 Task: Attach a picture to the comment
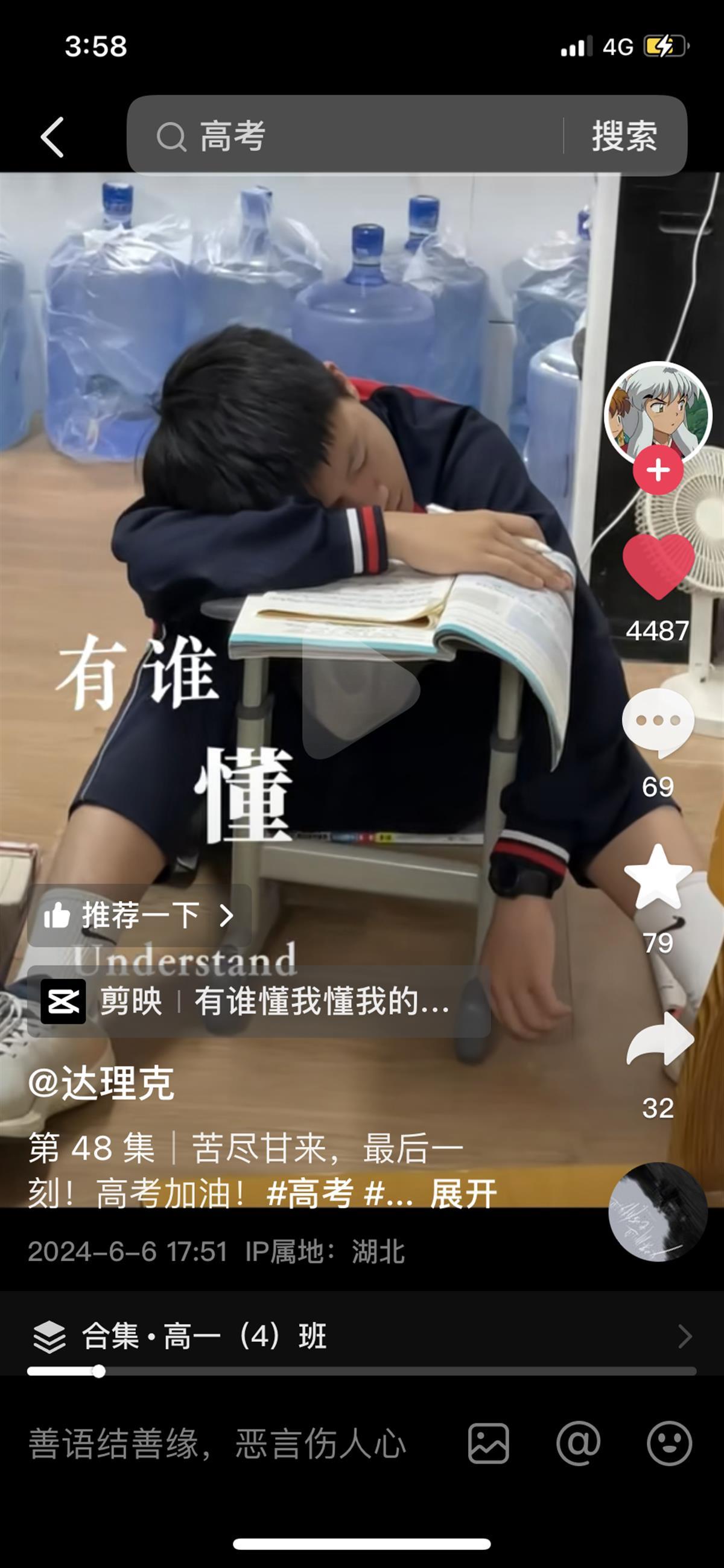(488, 1443)
